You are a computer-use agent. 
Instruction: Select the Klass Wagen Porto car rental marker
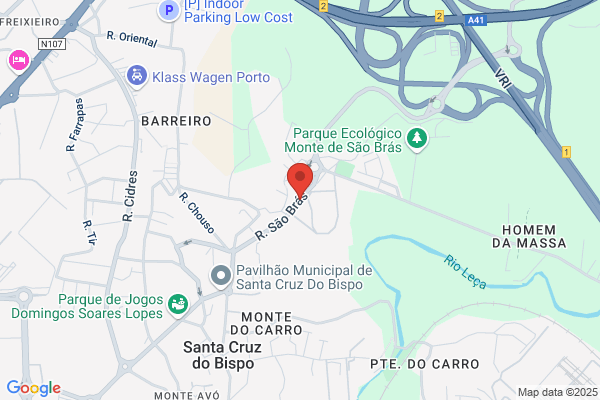pyautogui.click(x=137, y=77)
